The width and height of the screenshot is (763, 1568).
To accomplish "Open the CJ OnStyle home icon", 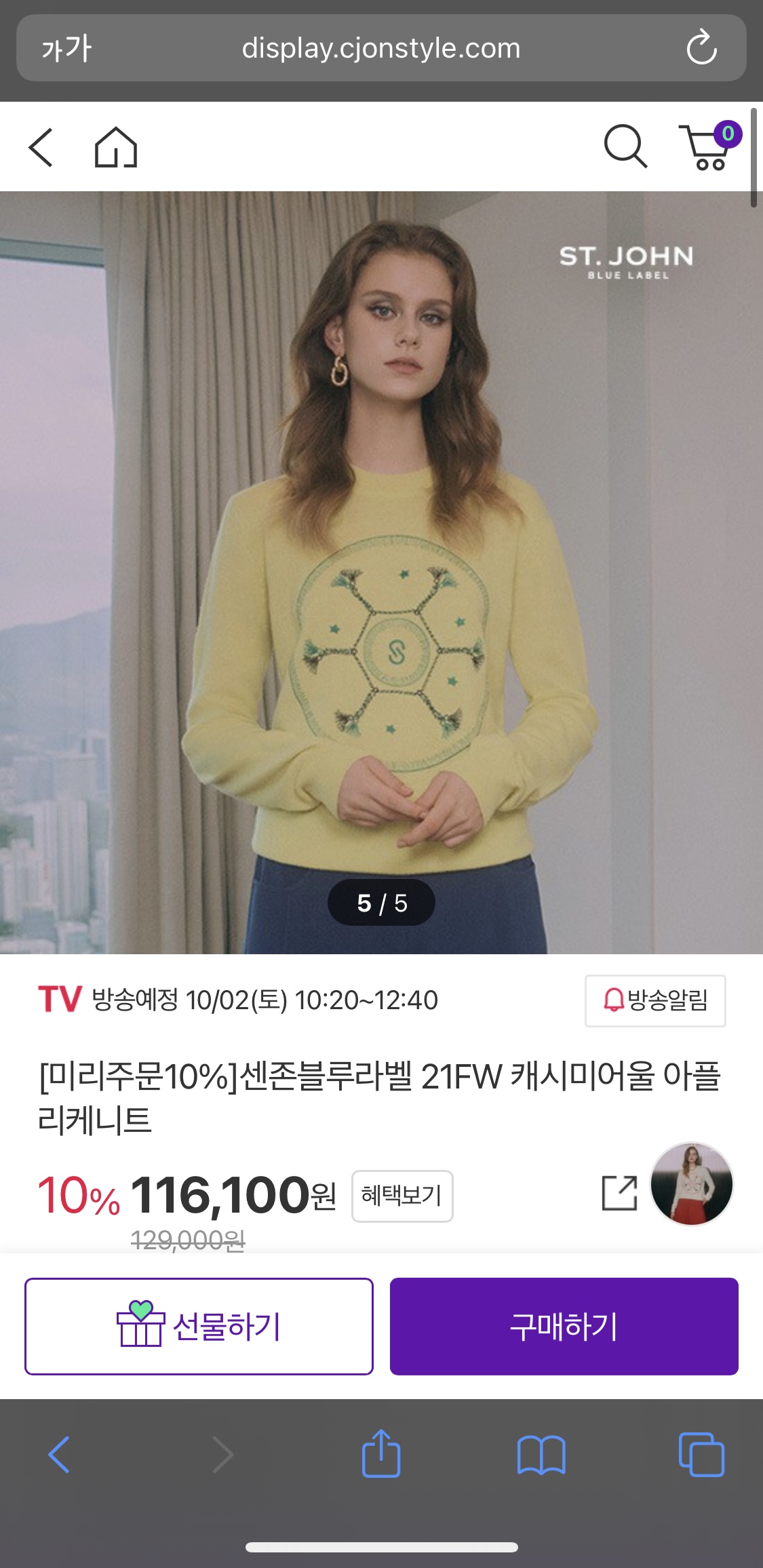I will [115, 146].
